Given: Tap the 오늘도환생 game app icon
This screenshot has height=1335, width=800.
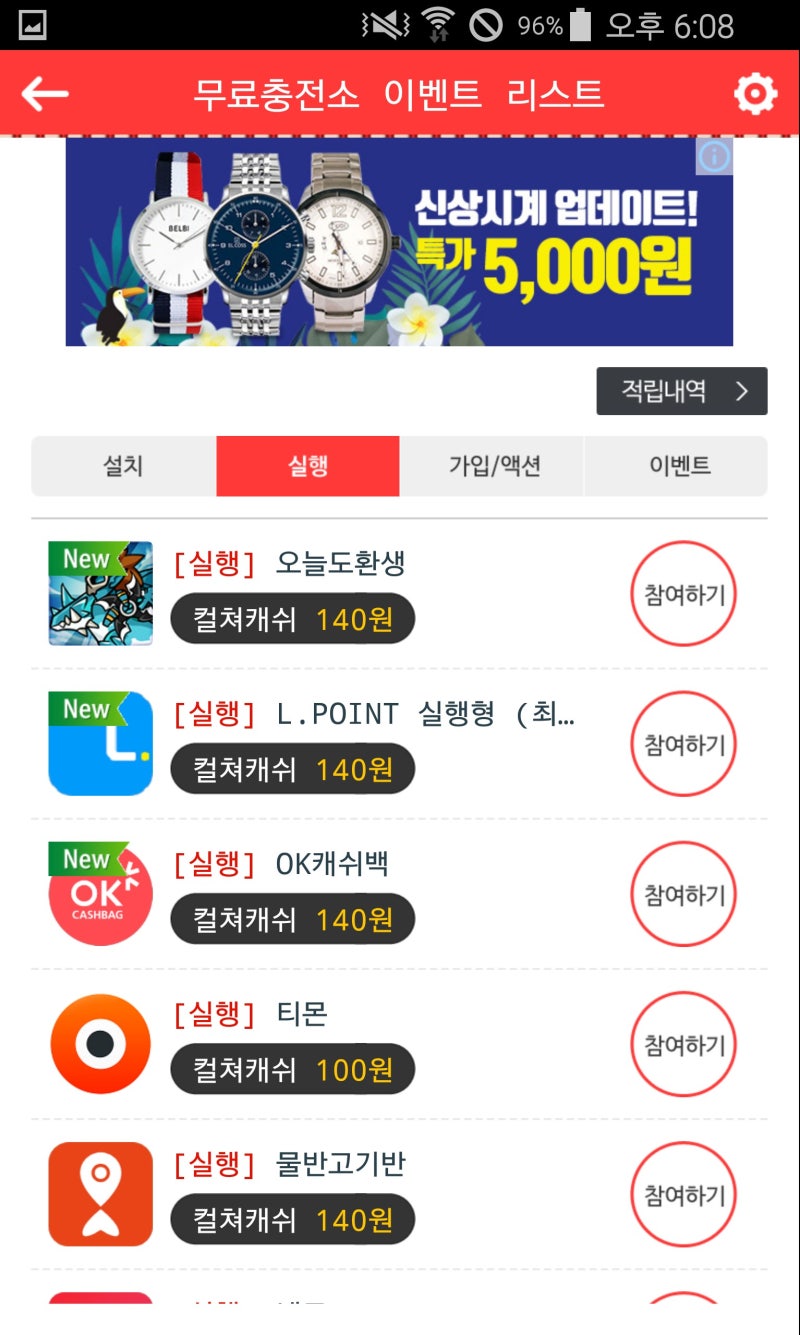Looking at the screenshot, I should (x=99, y=592).
